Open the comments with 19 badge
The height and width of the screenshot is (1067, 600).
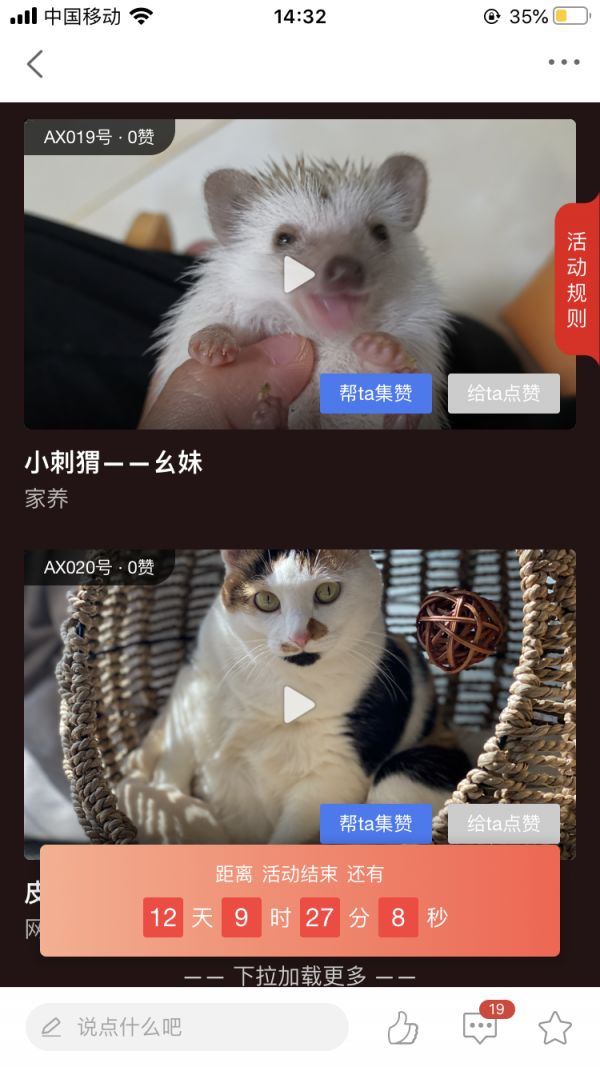(480, 1027)
